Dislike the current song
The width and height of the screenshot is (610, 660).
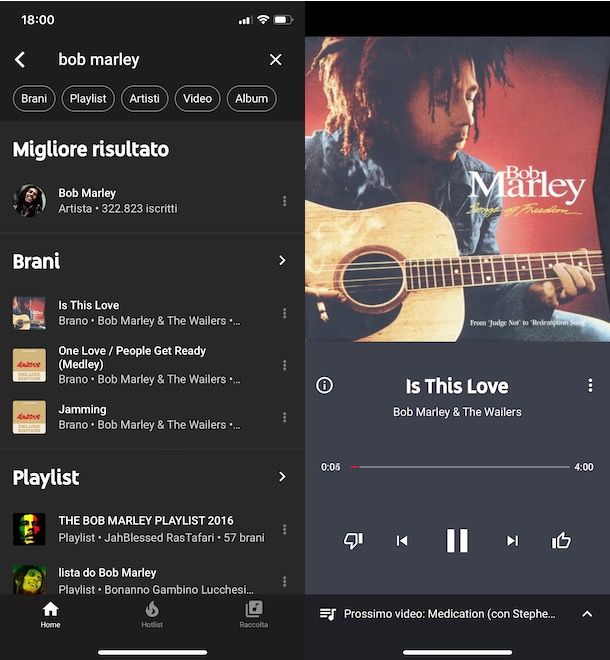point(352,541)
